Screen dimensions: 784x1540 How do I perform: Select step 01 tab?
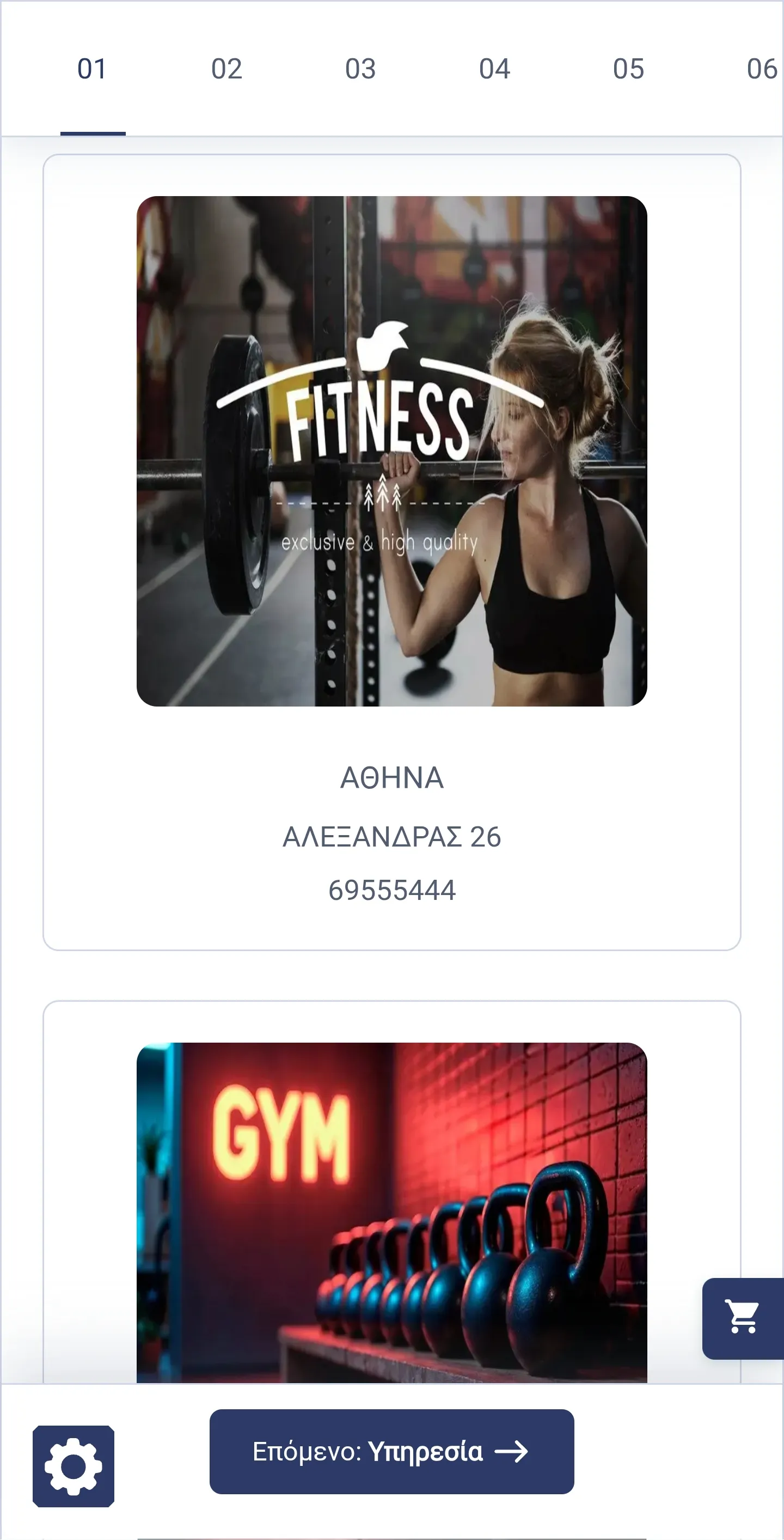coord(92,69)
